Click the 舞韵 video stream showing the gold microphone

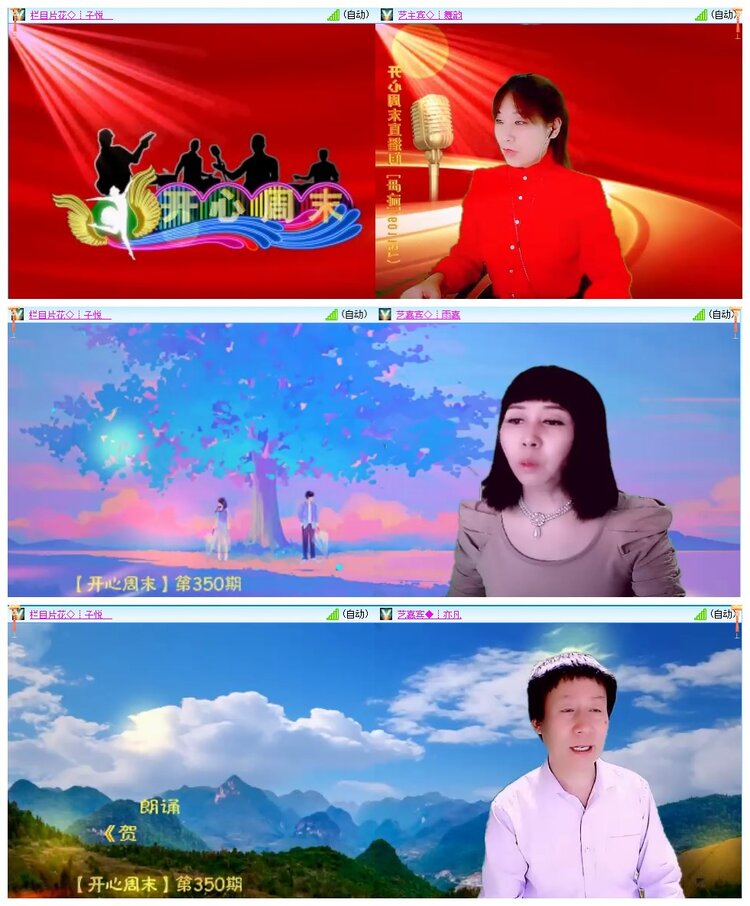(560, 160)
